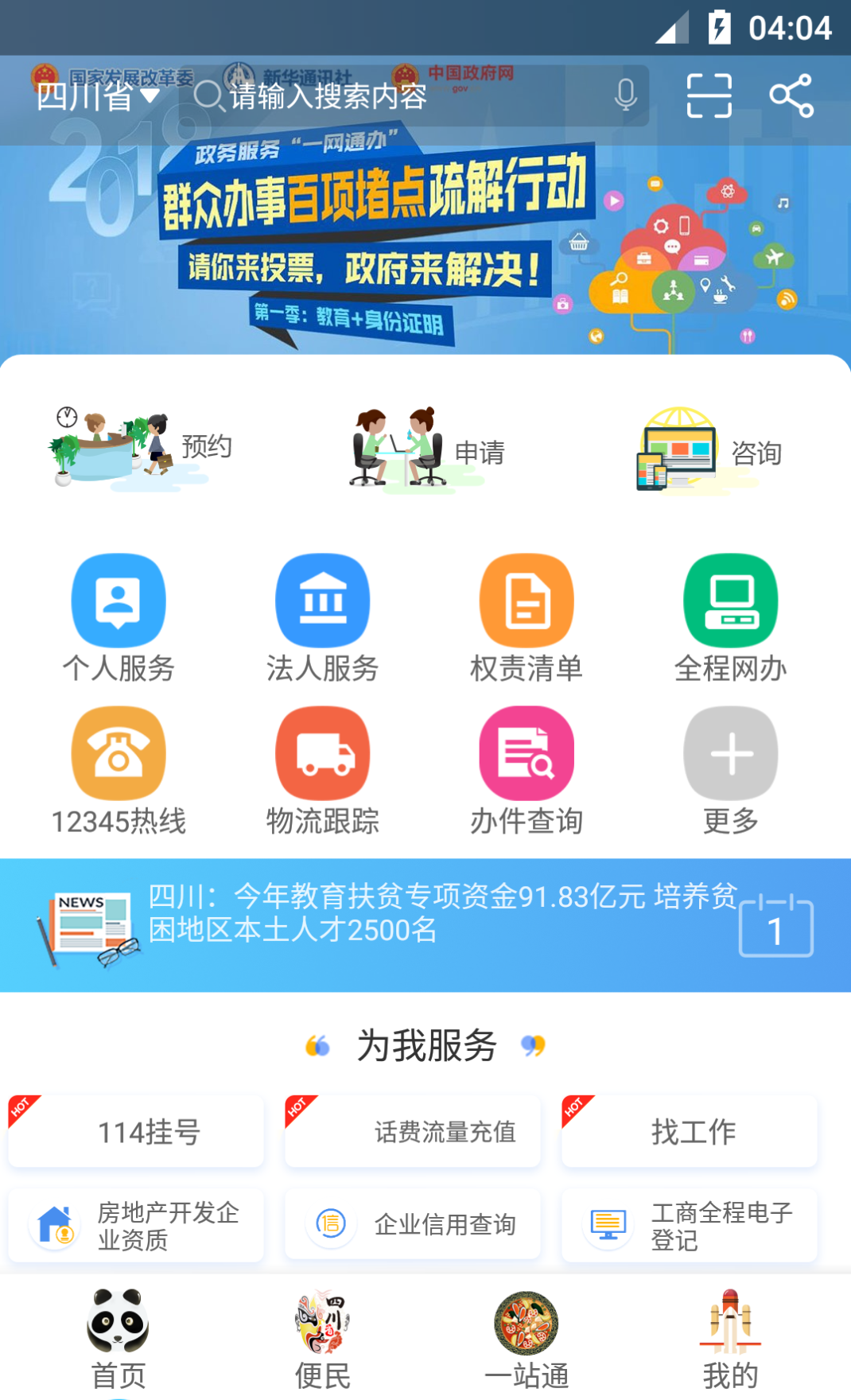Open the QR code scanner
The width and height of the screenshot is (851, 1400).
tap(709, 95)
